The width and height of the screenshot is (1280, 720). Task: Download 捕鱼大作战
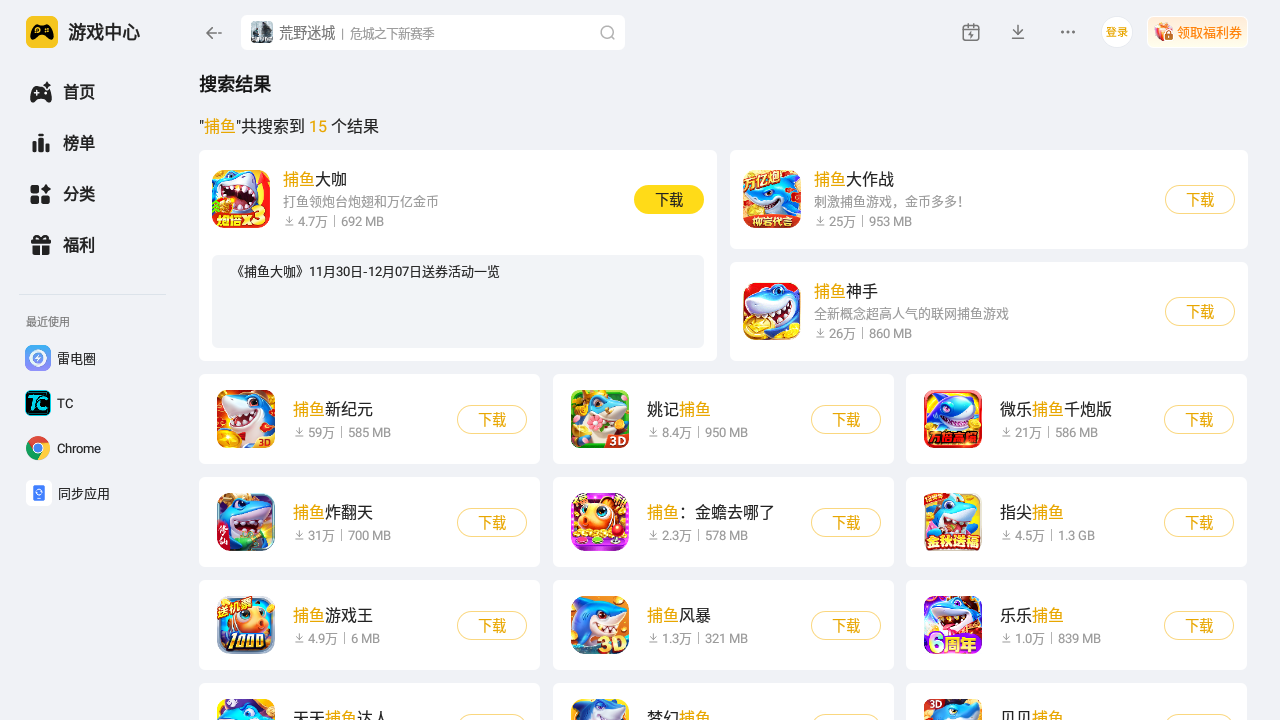(x=1199, y=199)
